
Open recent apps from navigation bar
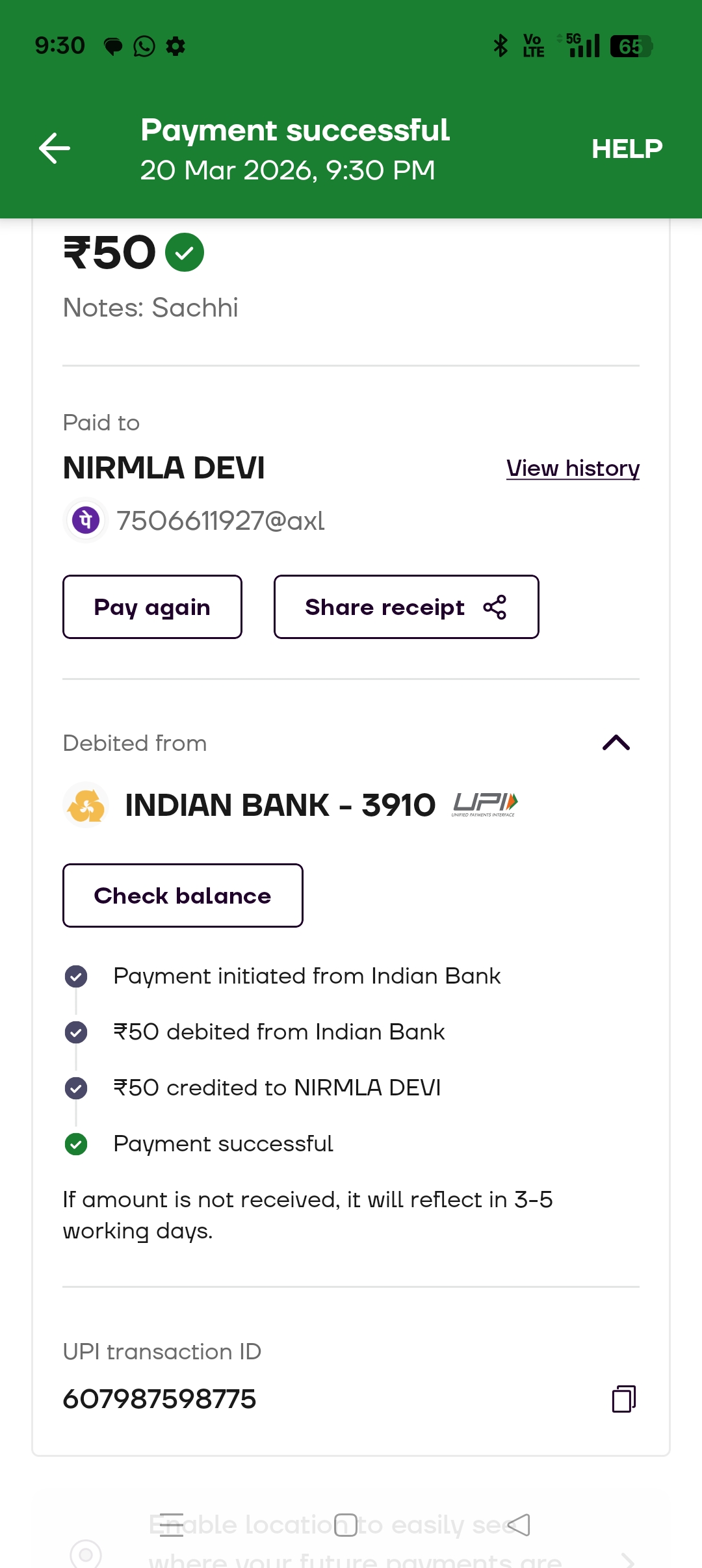(172, 1524)
